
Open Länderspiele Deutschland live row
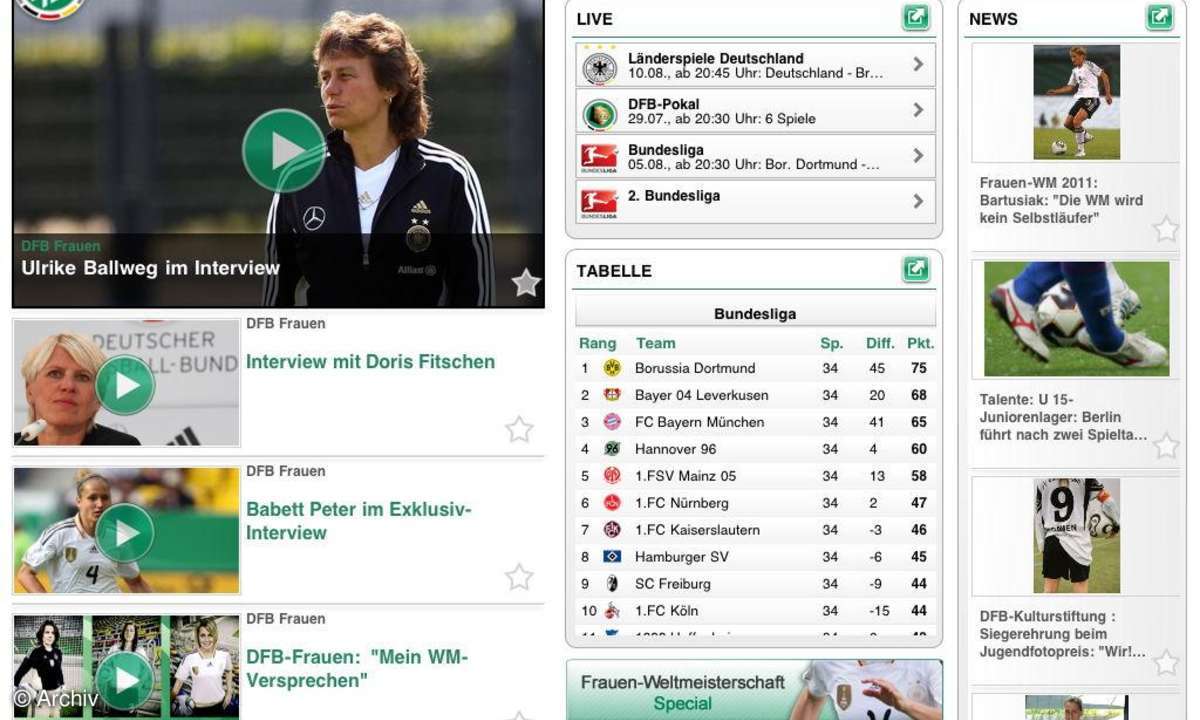click(x=756, y=65)
